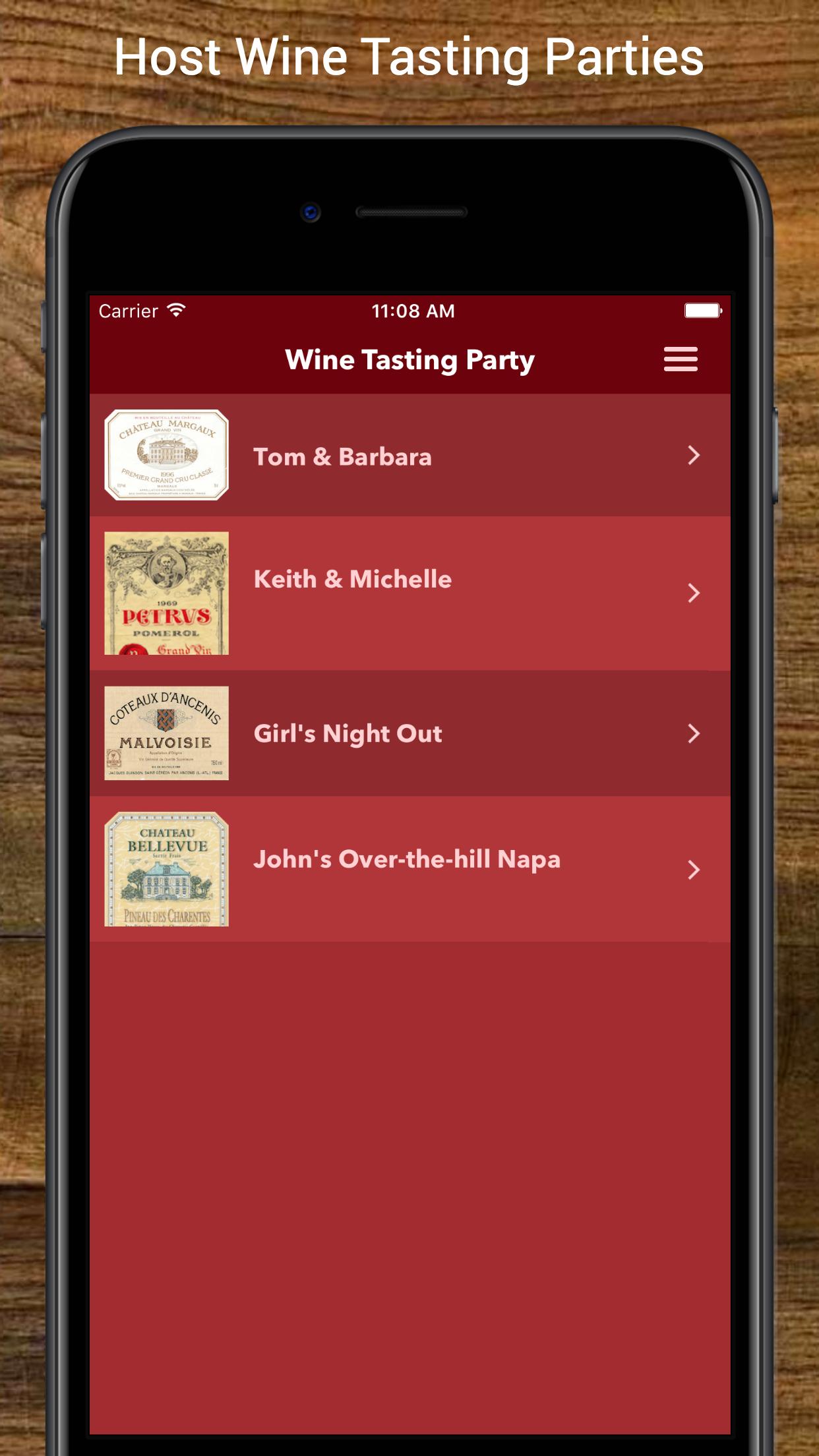Open John's Over-the-hill Napa details chevron
This screenshot has height=1456, width=819.
coord(693,869)
